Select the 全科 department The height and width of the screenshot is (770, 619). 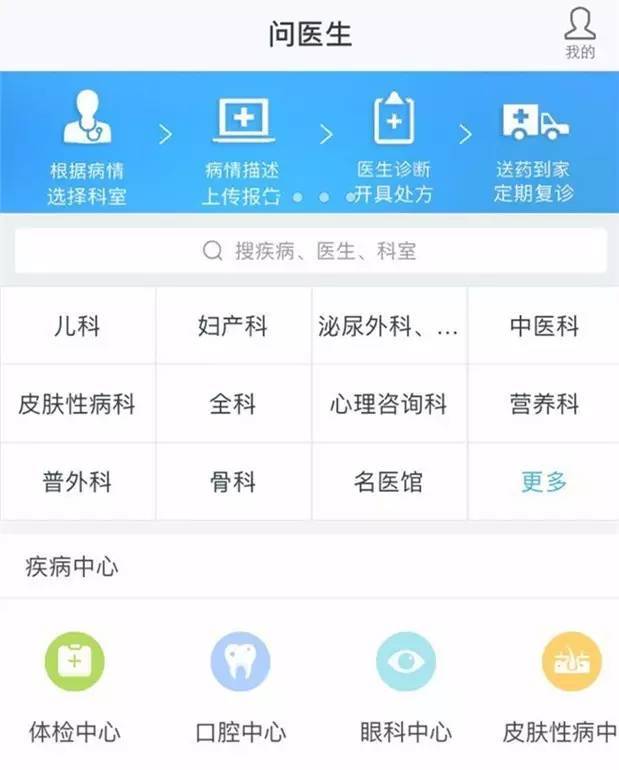[x=233, y=404]
